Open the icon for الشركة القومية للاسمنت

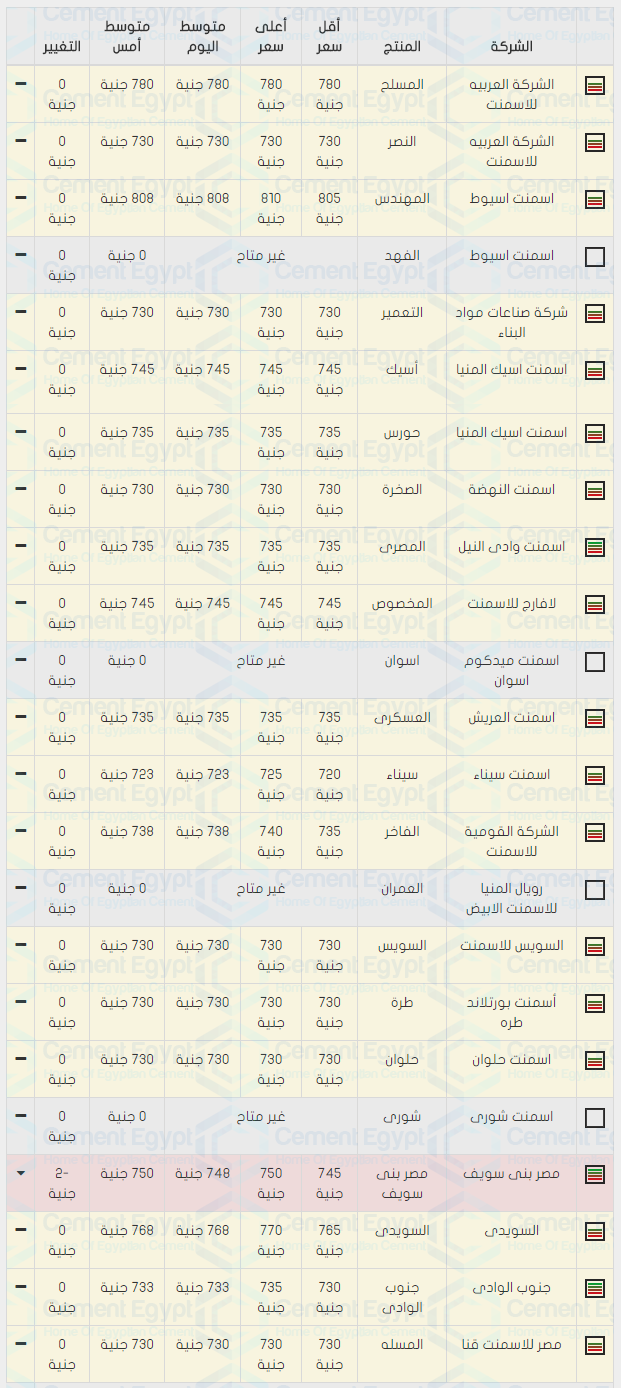595,833
